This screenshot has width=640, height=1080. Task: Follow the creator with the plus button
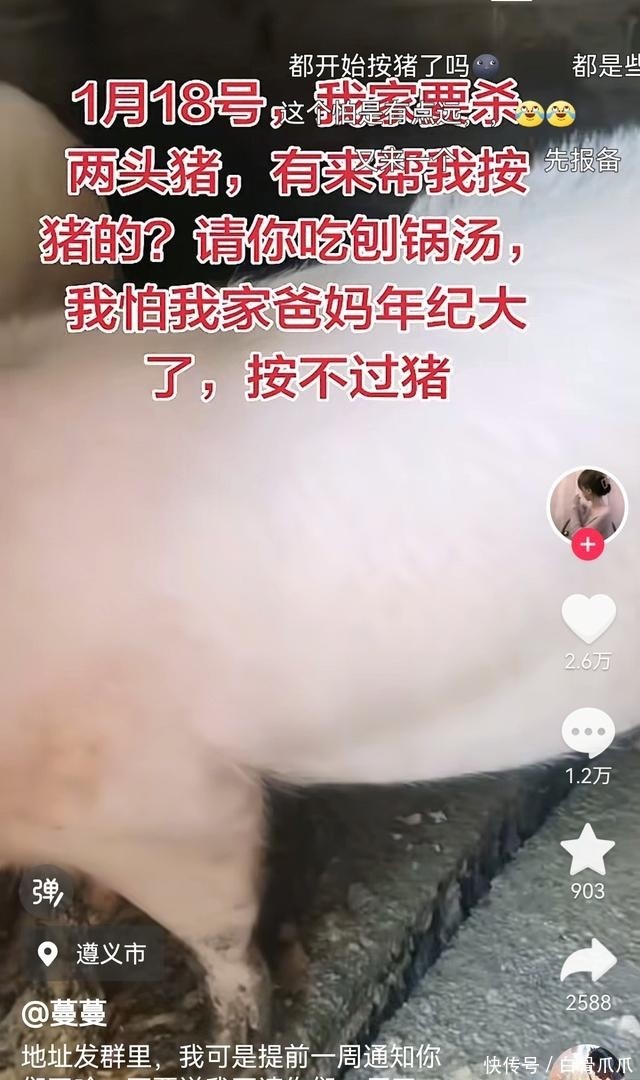(x=587, y=546)
